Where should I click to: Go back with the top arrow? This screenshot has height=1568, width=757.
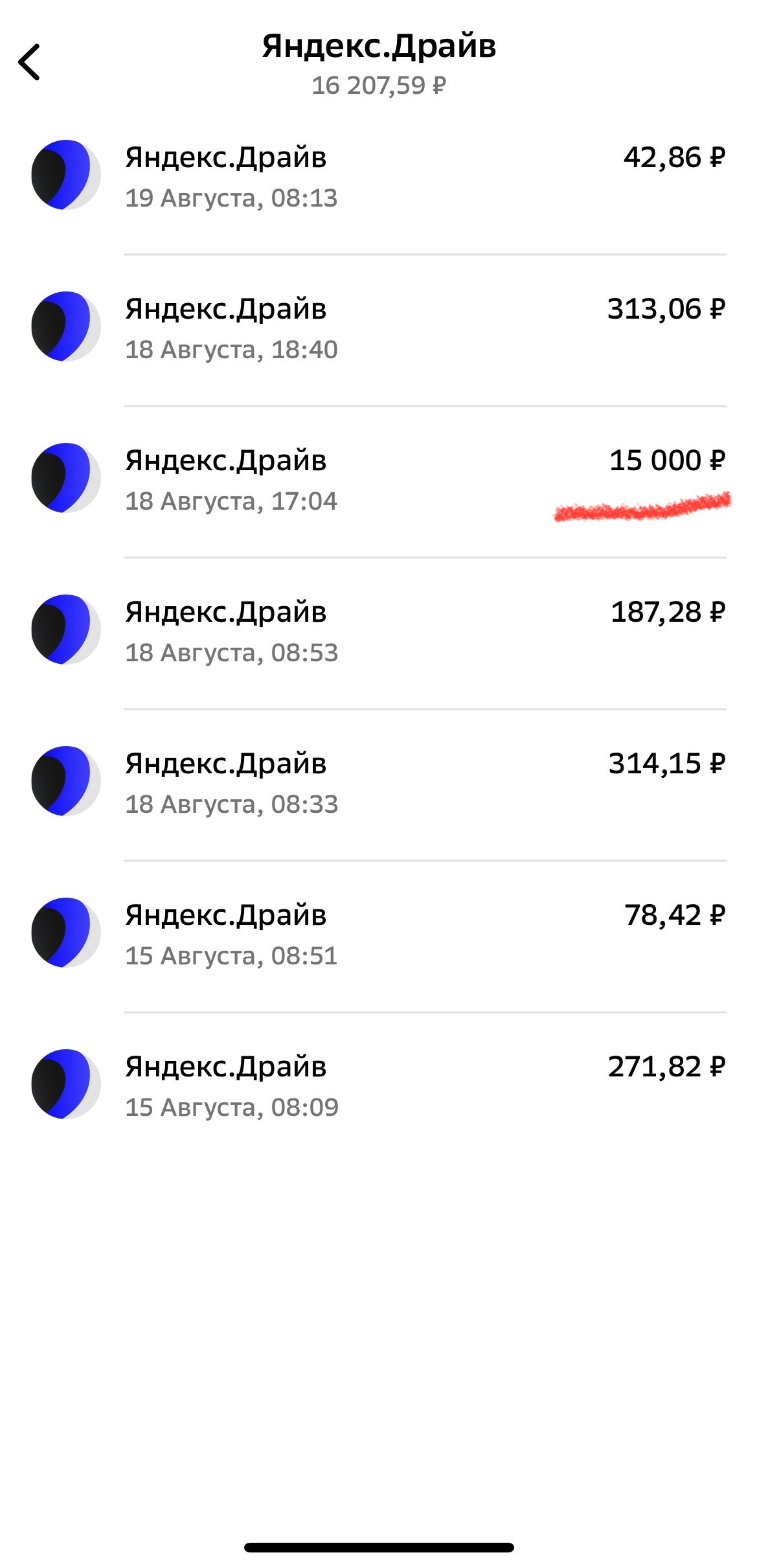[29, 62]
